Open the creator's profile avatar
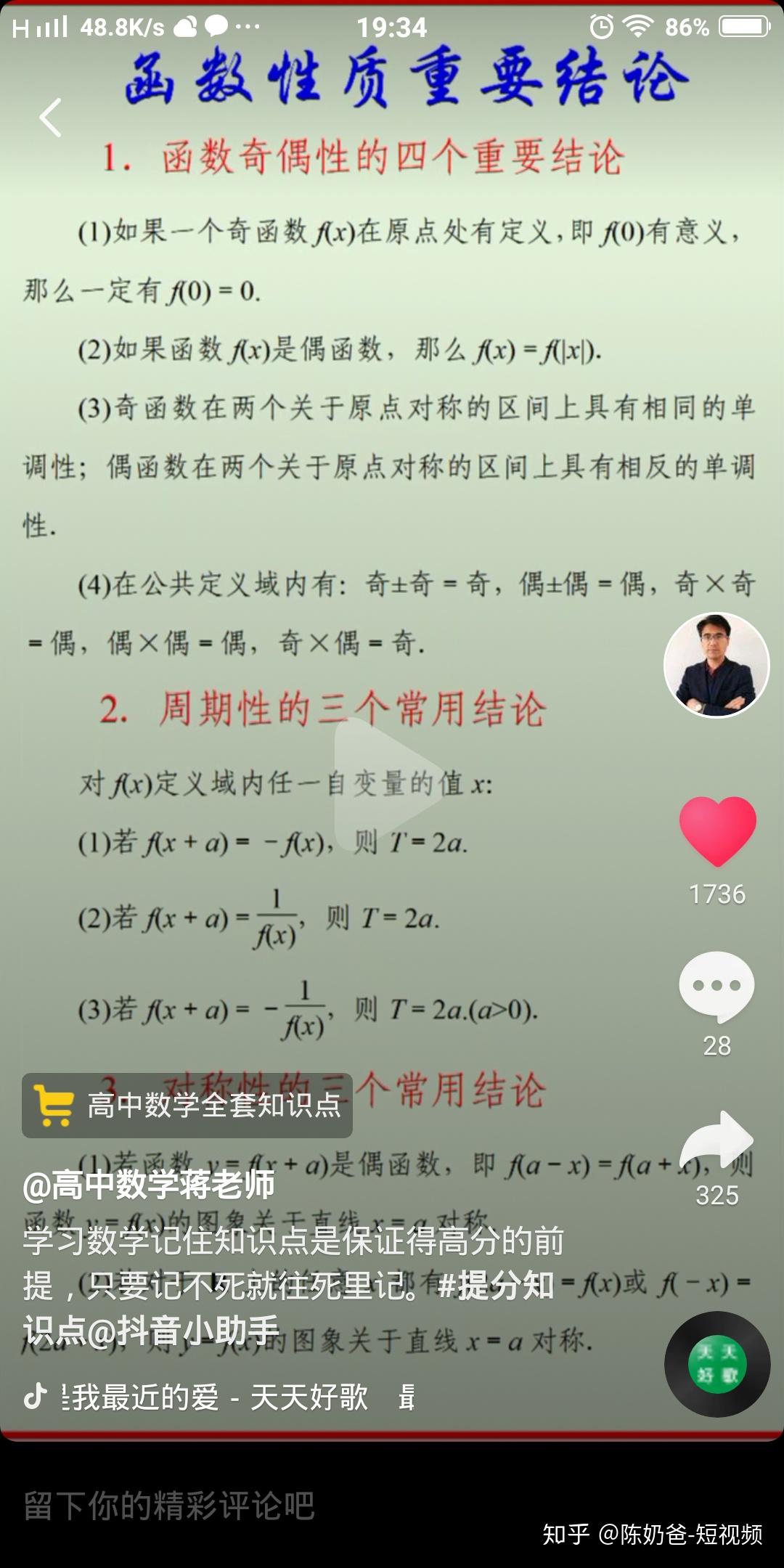Screen dimensions: 784x1568 point(716,665)
